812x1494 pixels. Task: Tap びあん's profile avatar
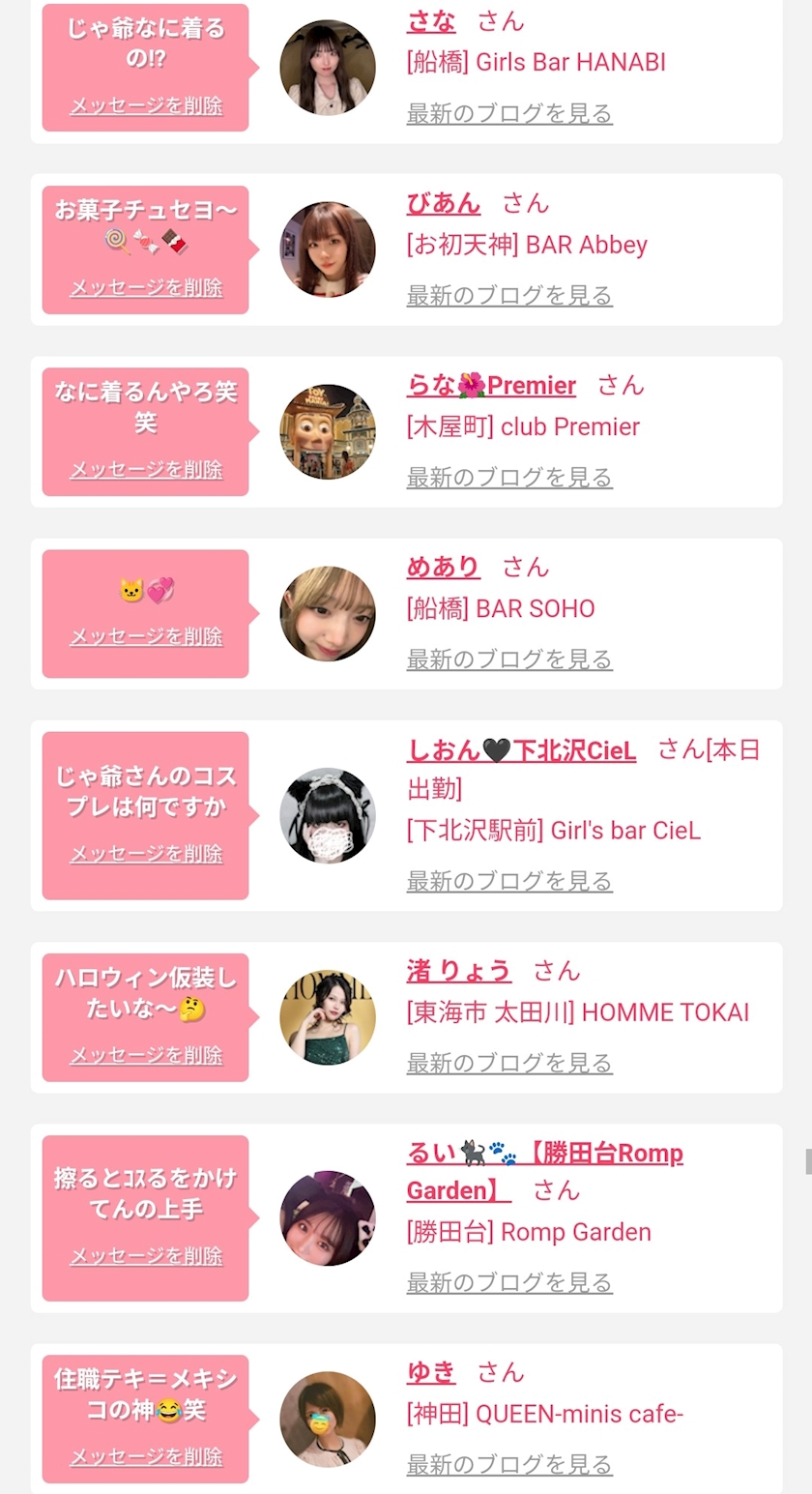pos(328,249)
